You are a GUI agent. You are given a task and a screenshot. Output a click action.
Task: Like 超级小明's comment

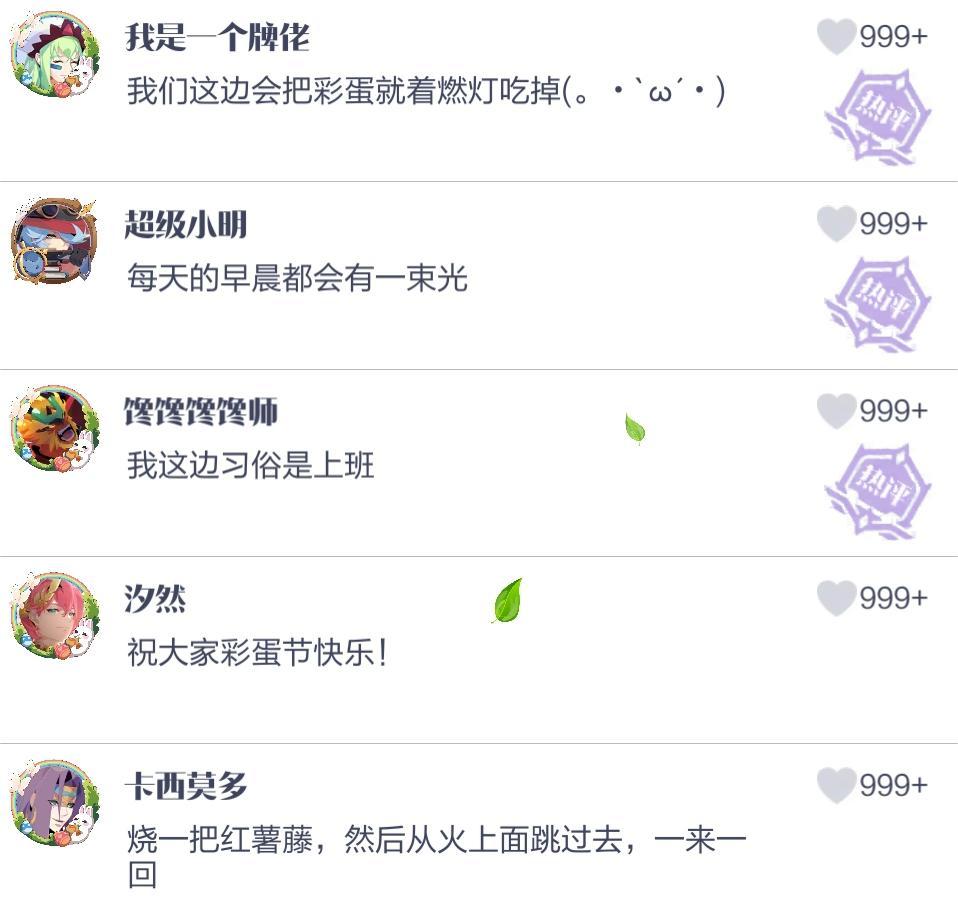coord(836,224)
